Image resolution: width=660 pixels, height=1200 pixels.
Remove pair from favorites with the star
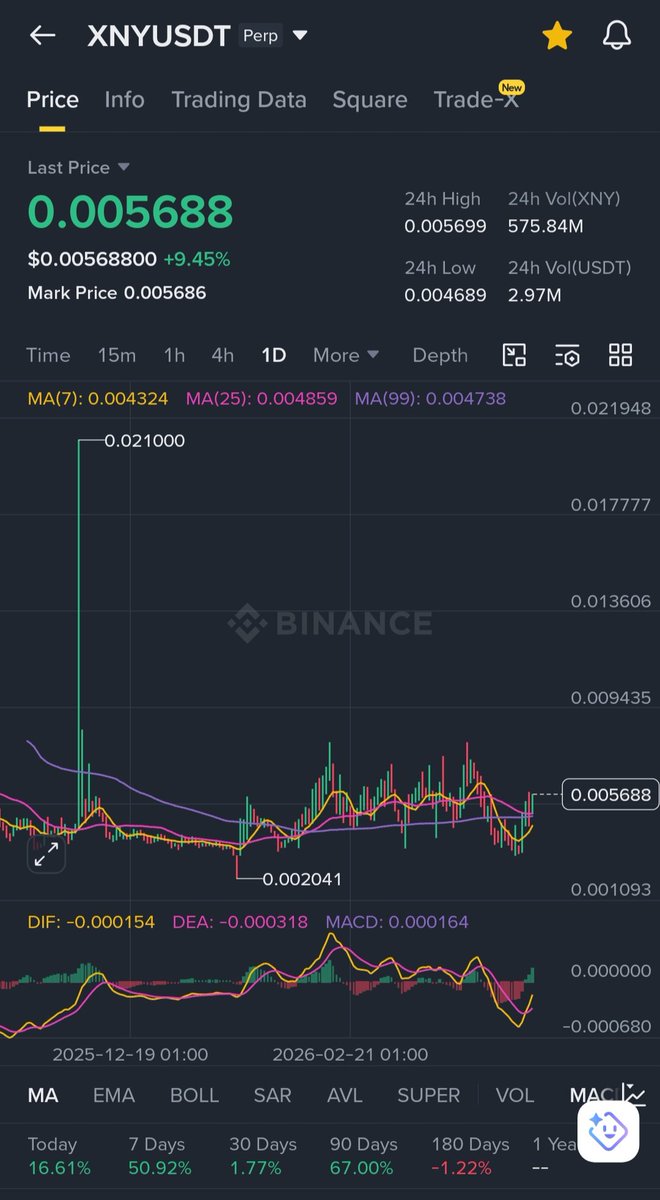(557, 37)
